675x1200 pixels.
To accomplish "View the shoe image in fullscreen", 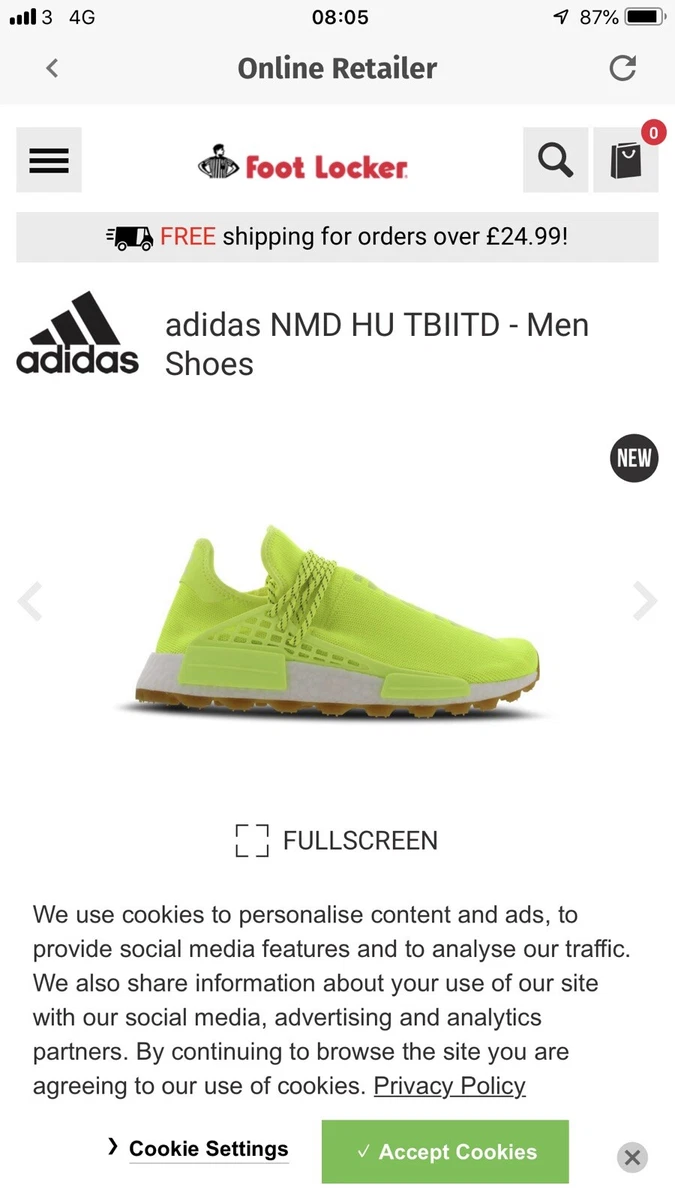I will 337,840.
